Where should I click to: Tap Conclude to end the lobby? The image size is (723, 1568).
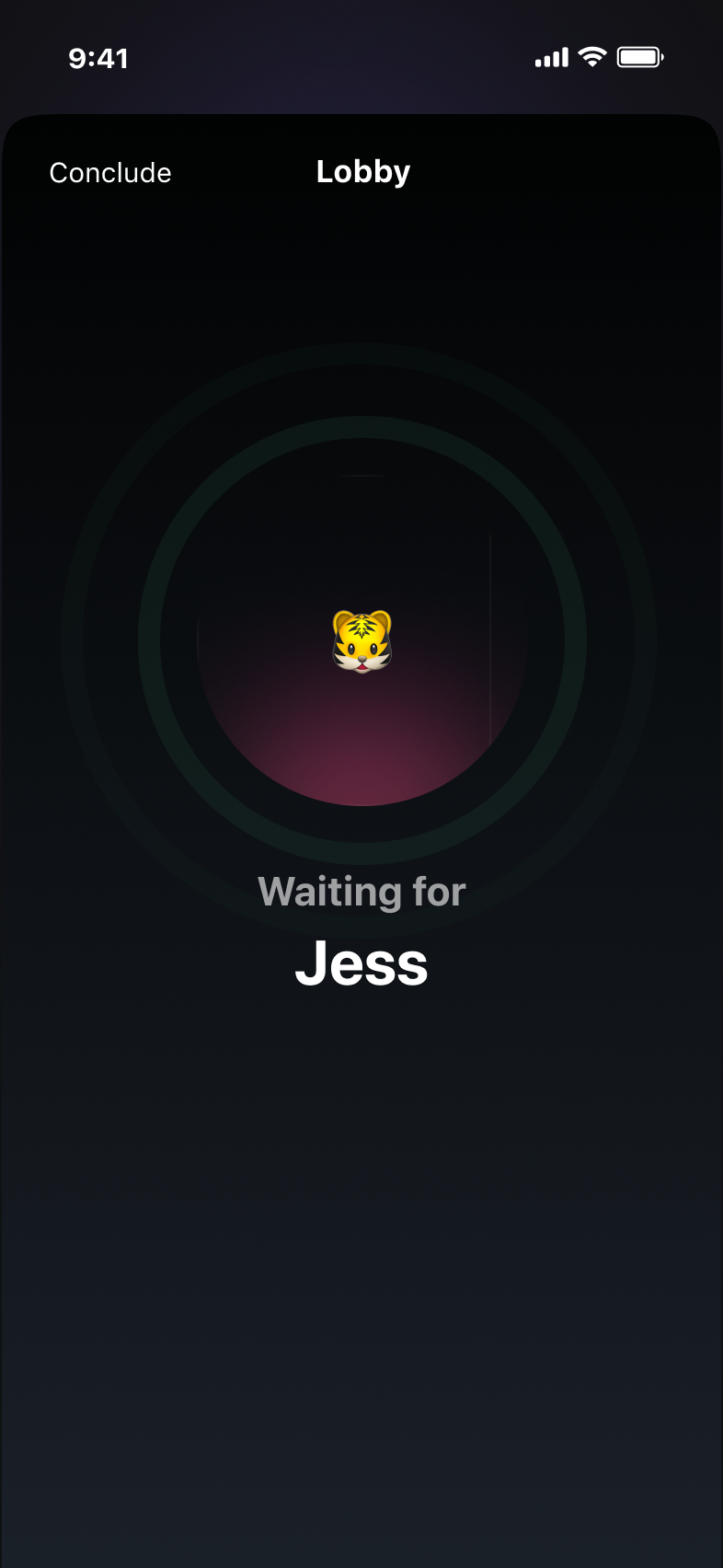tap(110, 173)
